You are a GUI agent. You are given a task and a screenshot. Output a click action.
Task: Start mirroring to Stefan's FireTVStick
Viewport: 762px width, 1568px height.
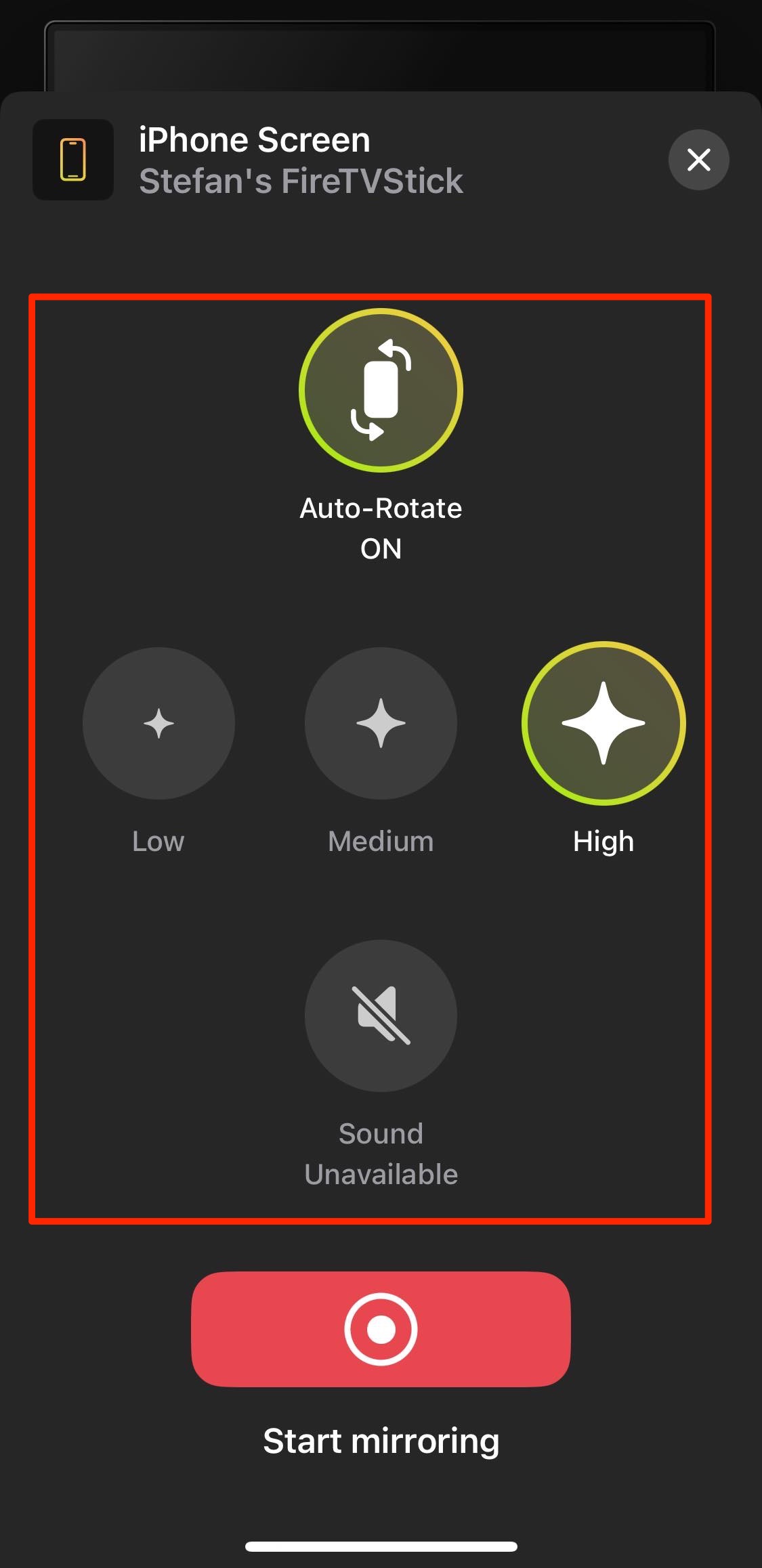pyautogui.click(x=381, y=1329)
